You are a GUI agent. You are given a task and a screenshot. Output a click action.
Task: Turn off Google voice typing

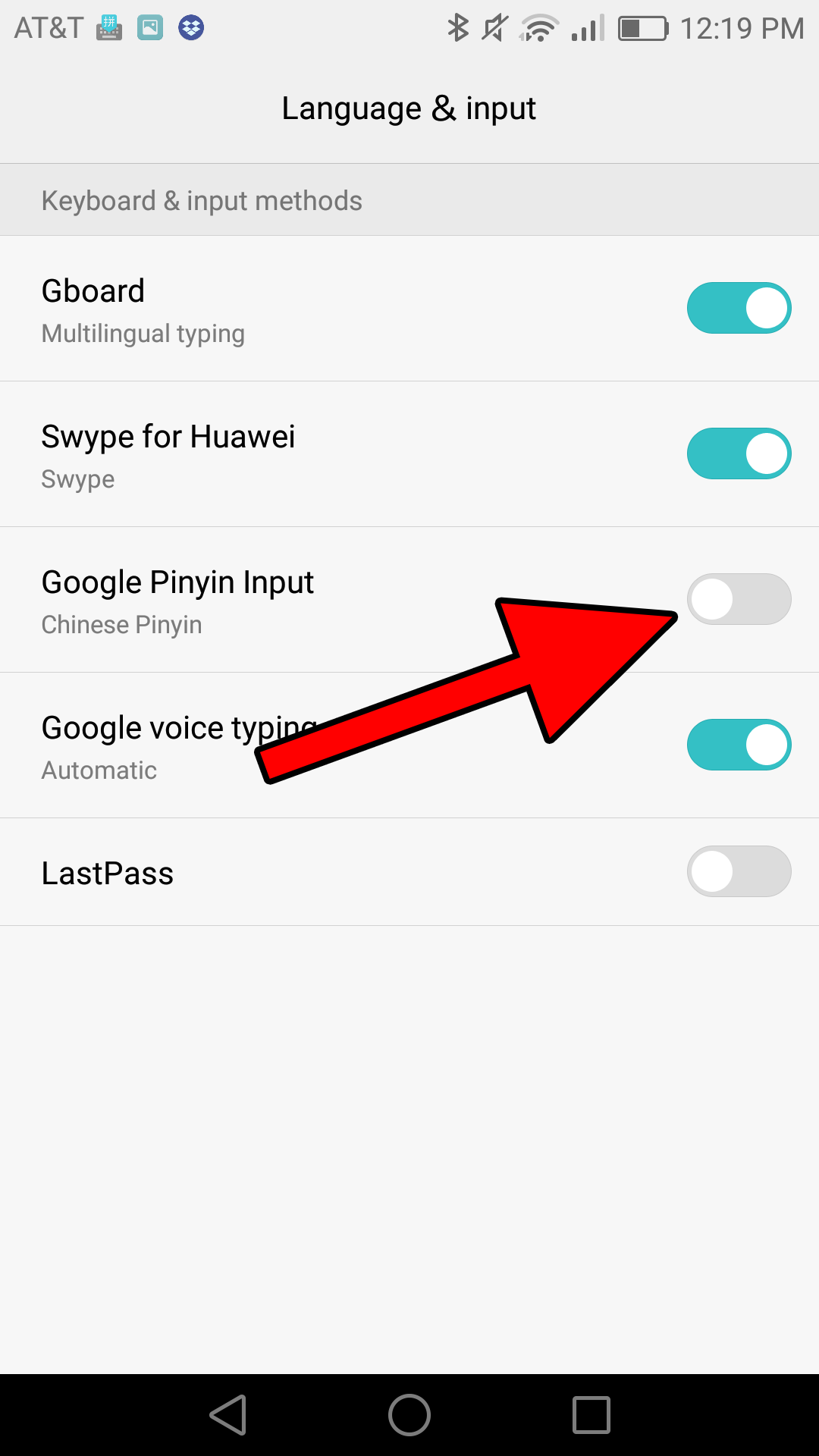tap(739, 745)
